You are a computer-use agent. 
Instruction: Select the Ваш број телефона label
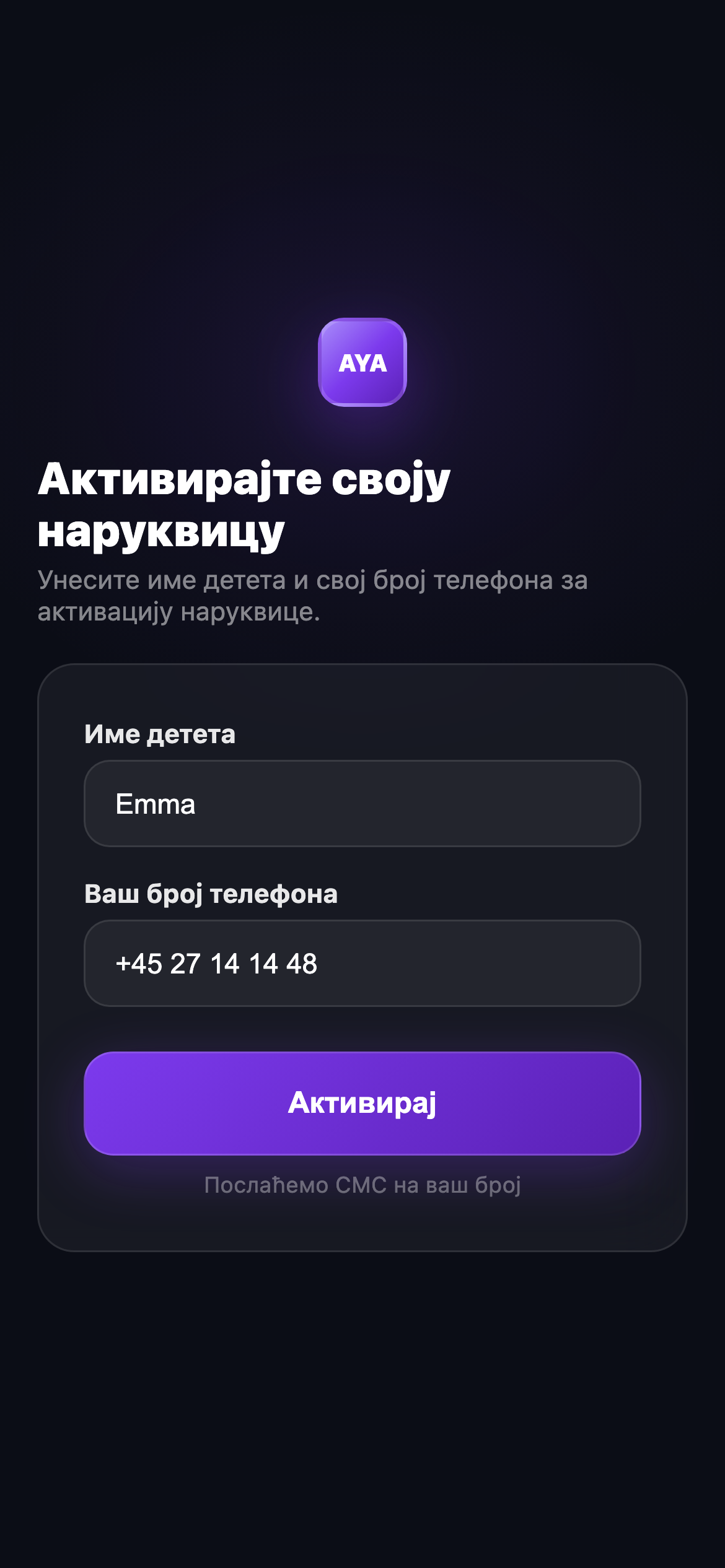click(211, 894)
